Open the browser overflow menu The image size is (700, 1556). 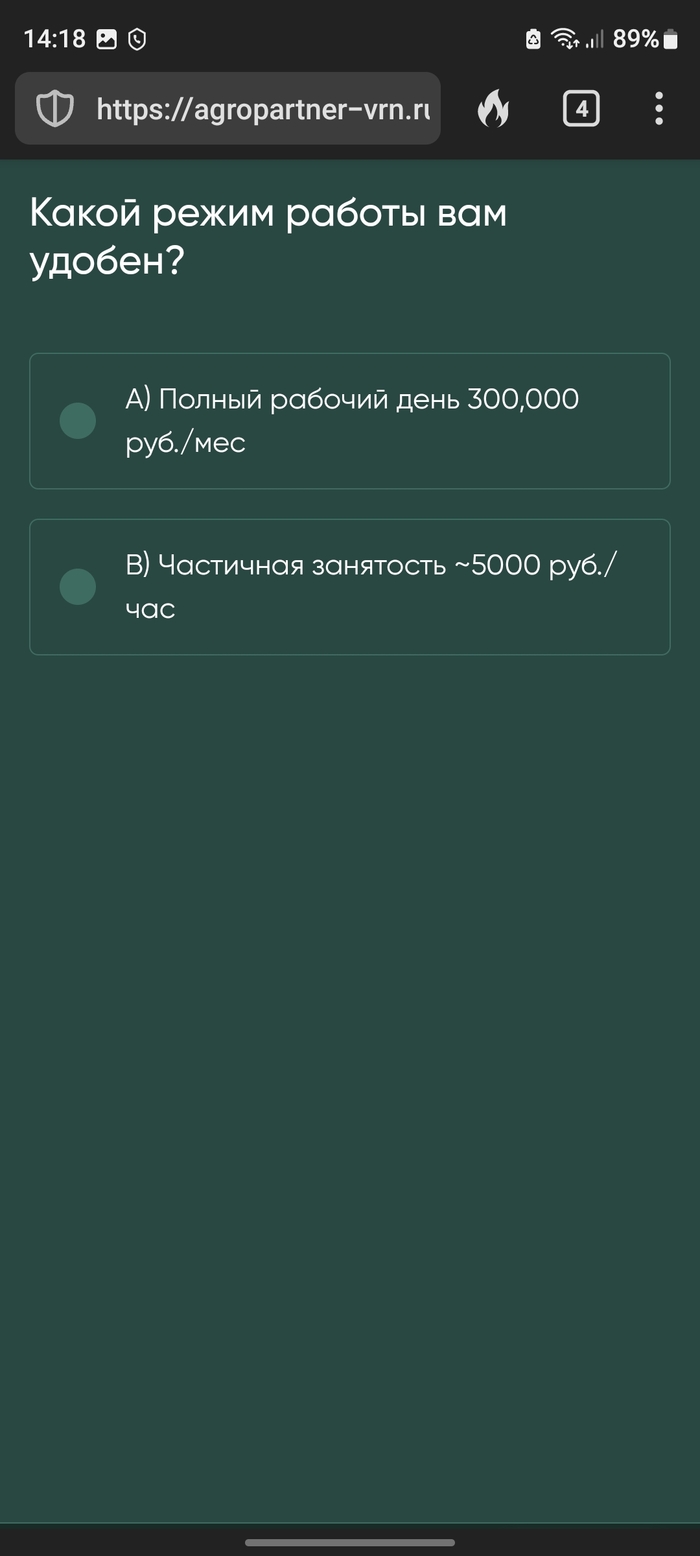(x=658, y=109)
